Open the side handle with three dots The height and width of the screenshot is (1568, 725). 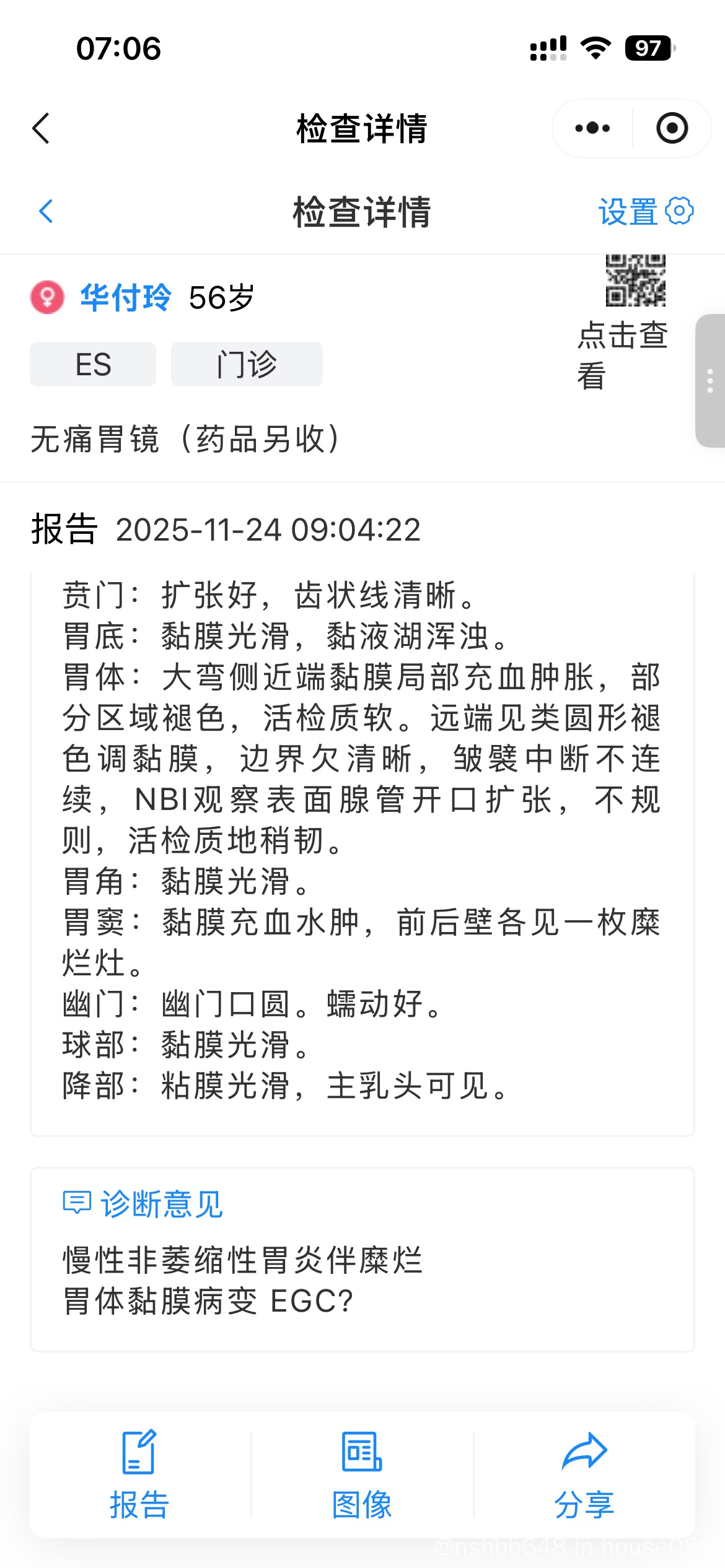click(710, 380)
